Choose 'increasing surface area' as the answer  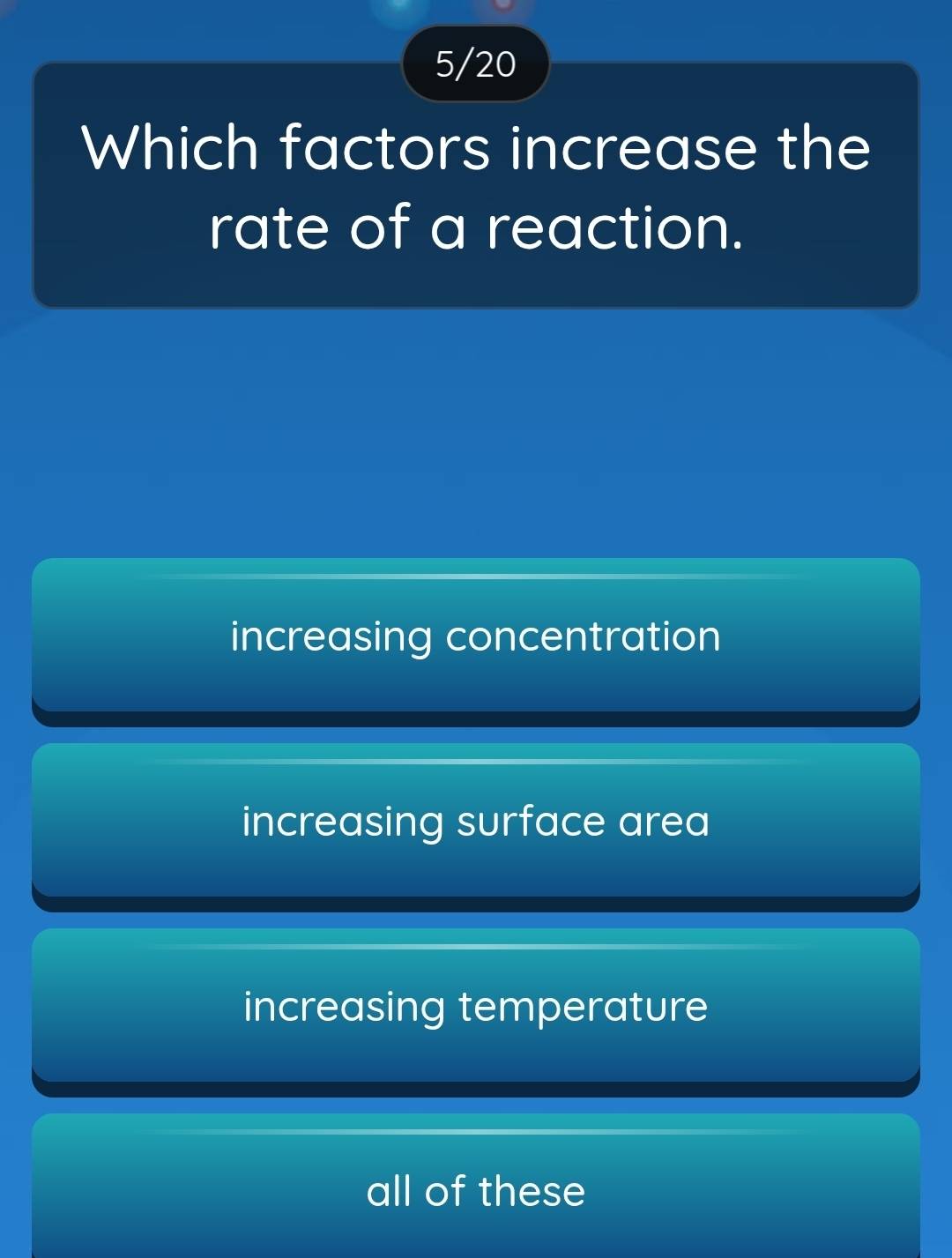(x=476, y=822)
